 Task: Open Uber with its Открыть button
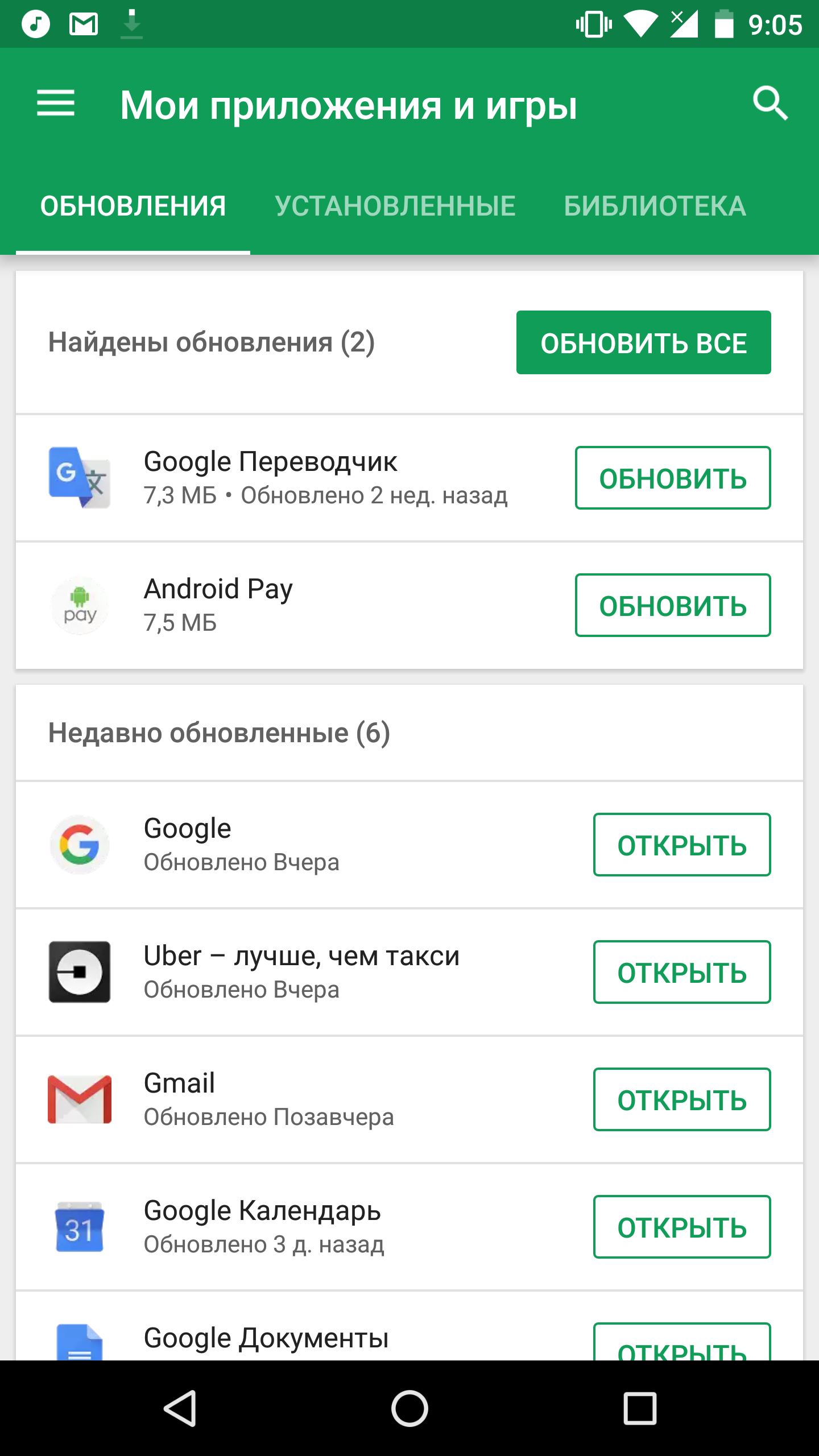click(682, 972)
